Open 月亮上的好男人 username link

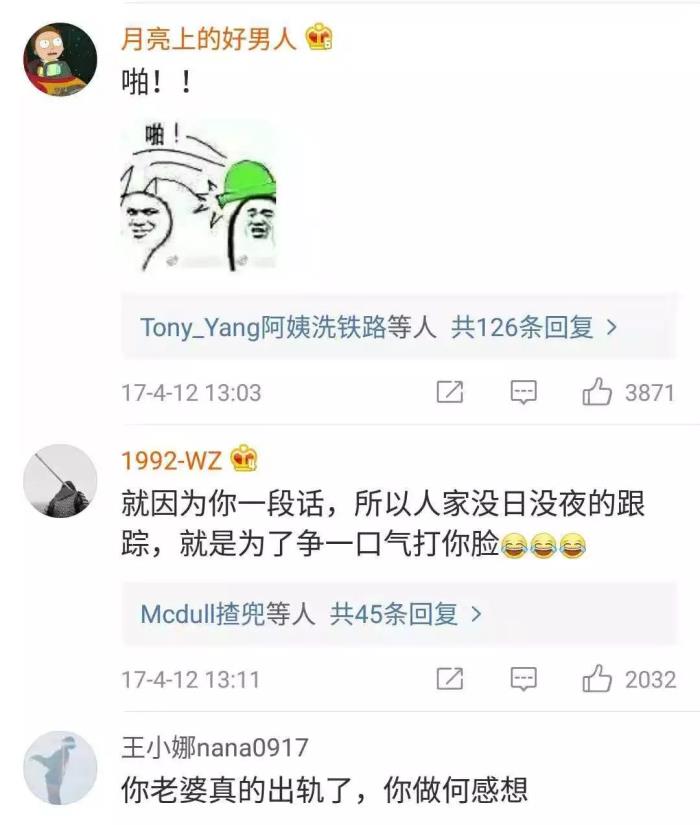(x=208, y=39)
